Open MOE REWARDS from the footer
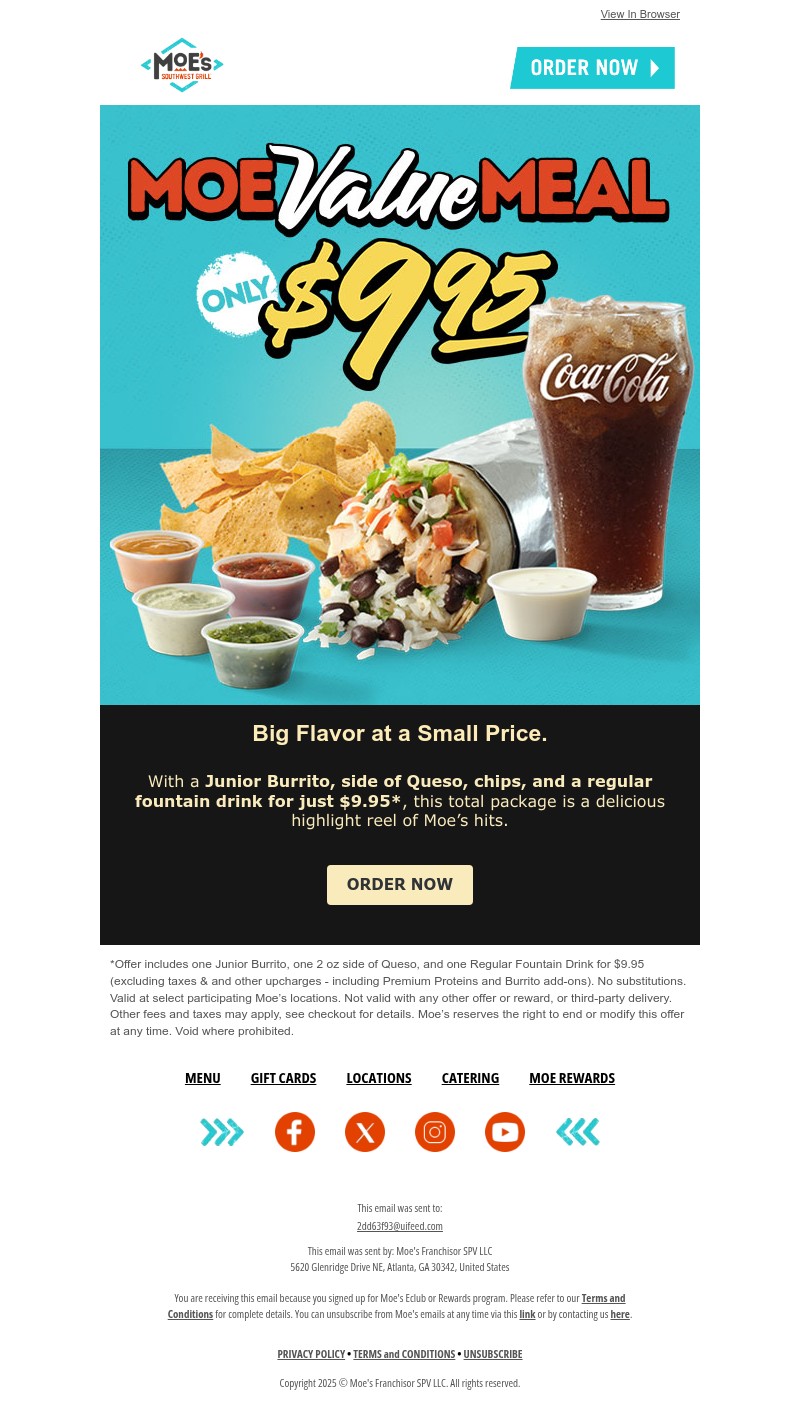This screenshot has height=1416, width=800. point(572,1078)
